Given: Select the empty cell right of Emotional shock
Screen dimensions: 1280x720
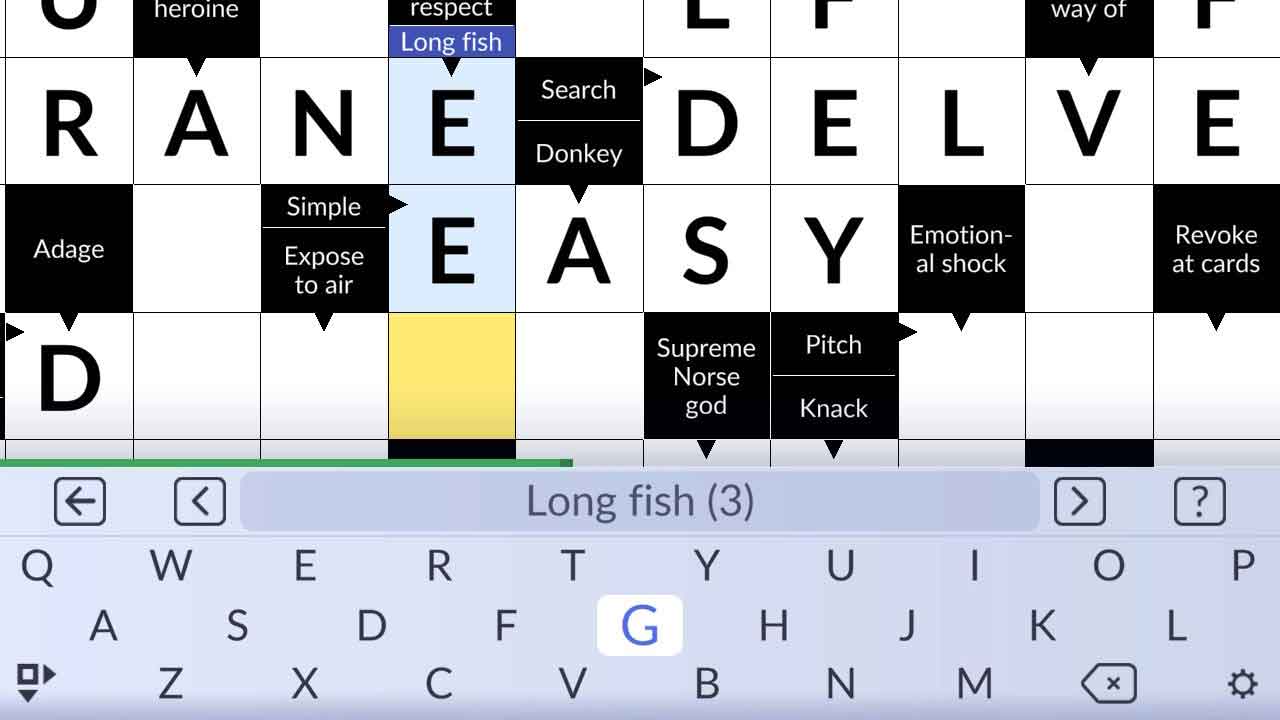Looking at the screenshot, I should click(x=1089, y=248).
